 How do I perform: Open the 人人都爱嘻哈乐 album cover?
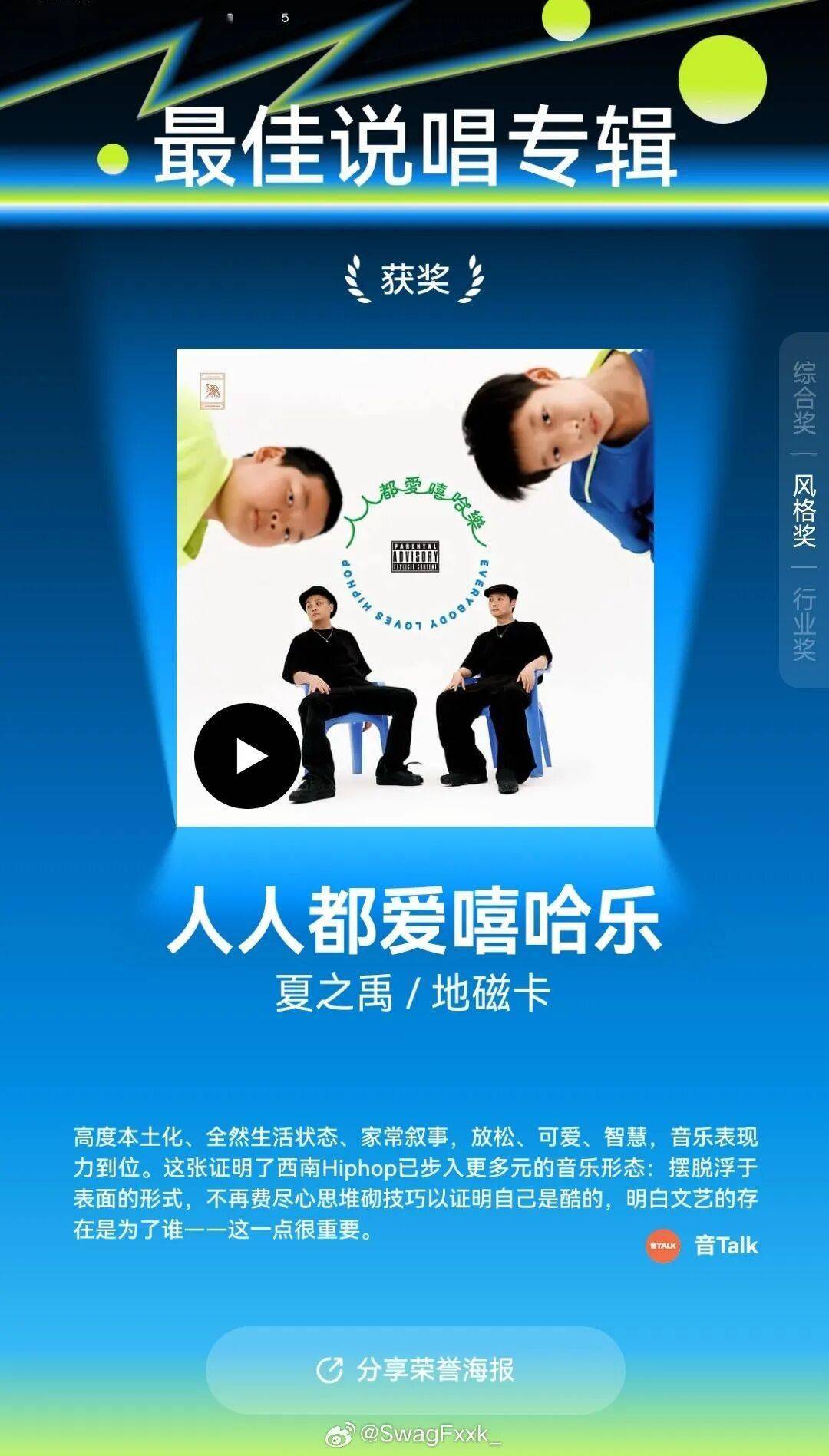click(461, 537)
